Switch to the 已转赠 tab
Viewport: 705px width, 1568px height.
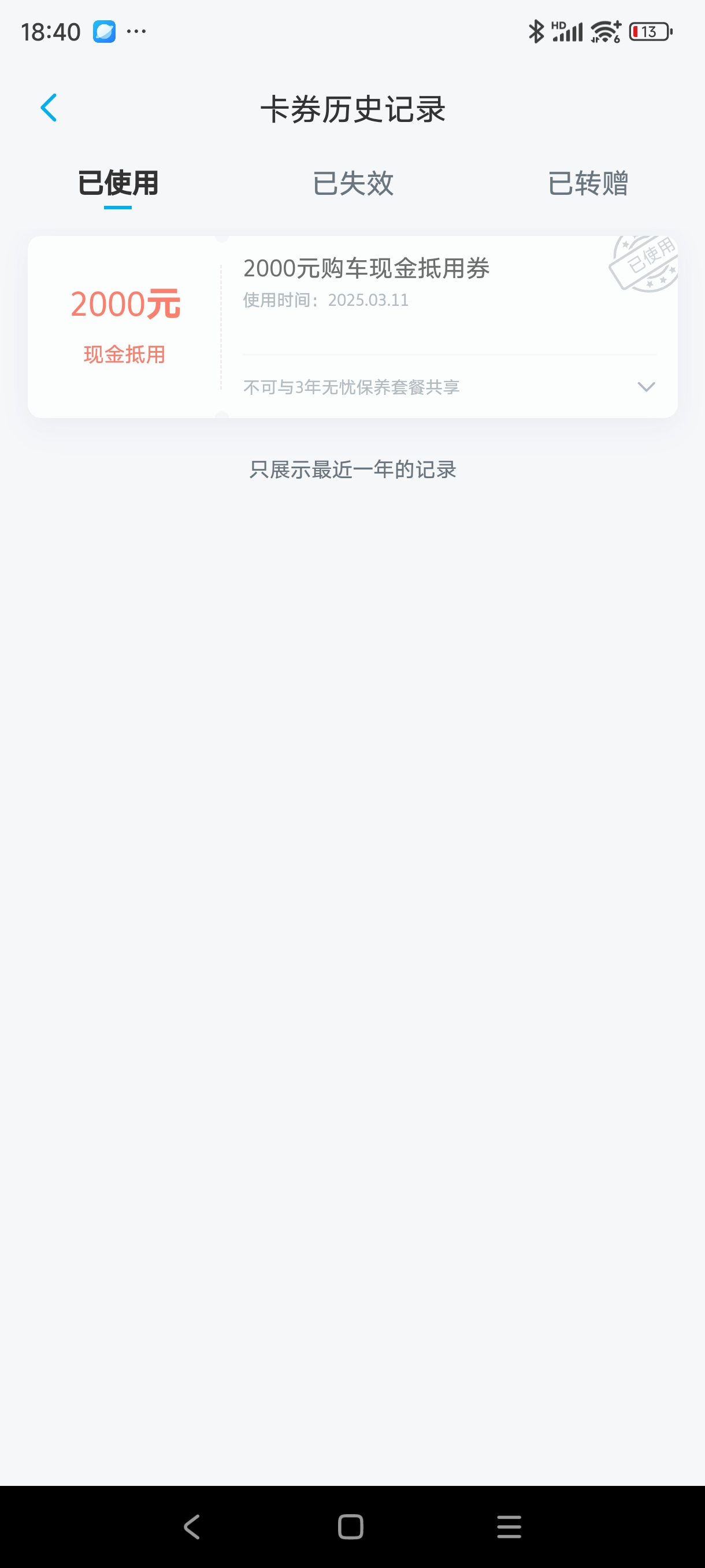tap(588, 183)
